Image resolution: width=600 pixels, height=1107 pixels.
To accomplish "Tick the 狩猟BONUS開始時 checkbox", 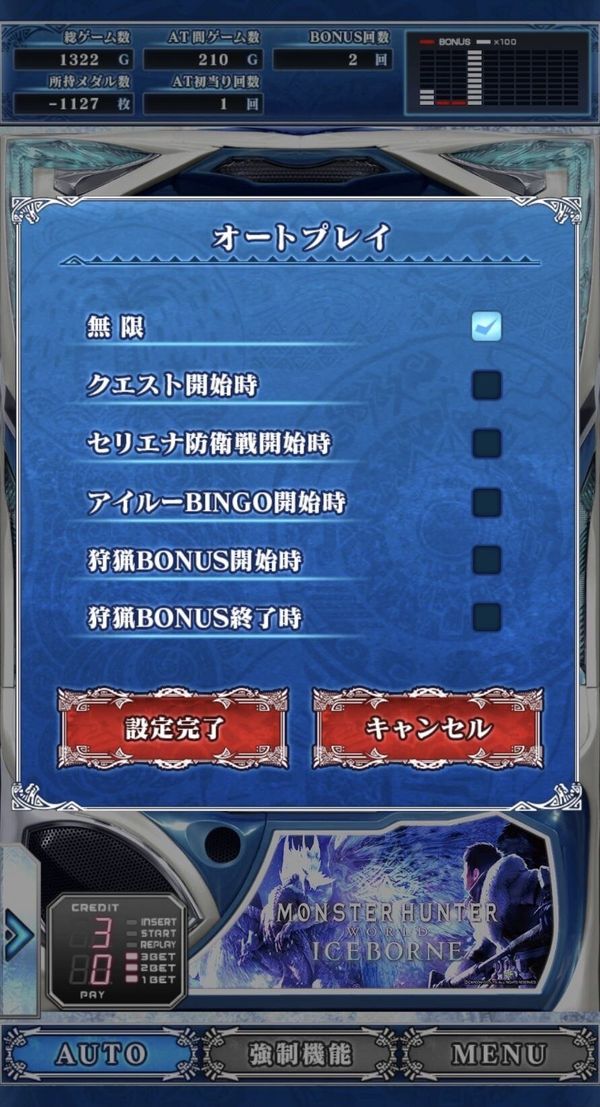I will pos(487,560).
